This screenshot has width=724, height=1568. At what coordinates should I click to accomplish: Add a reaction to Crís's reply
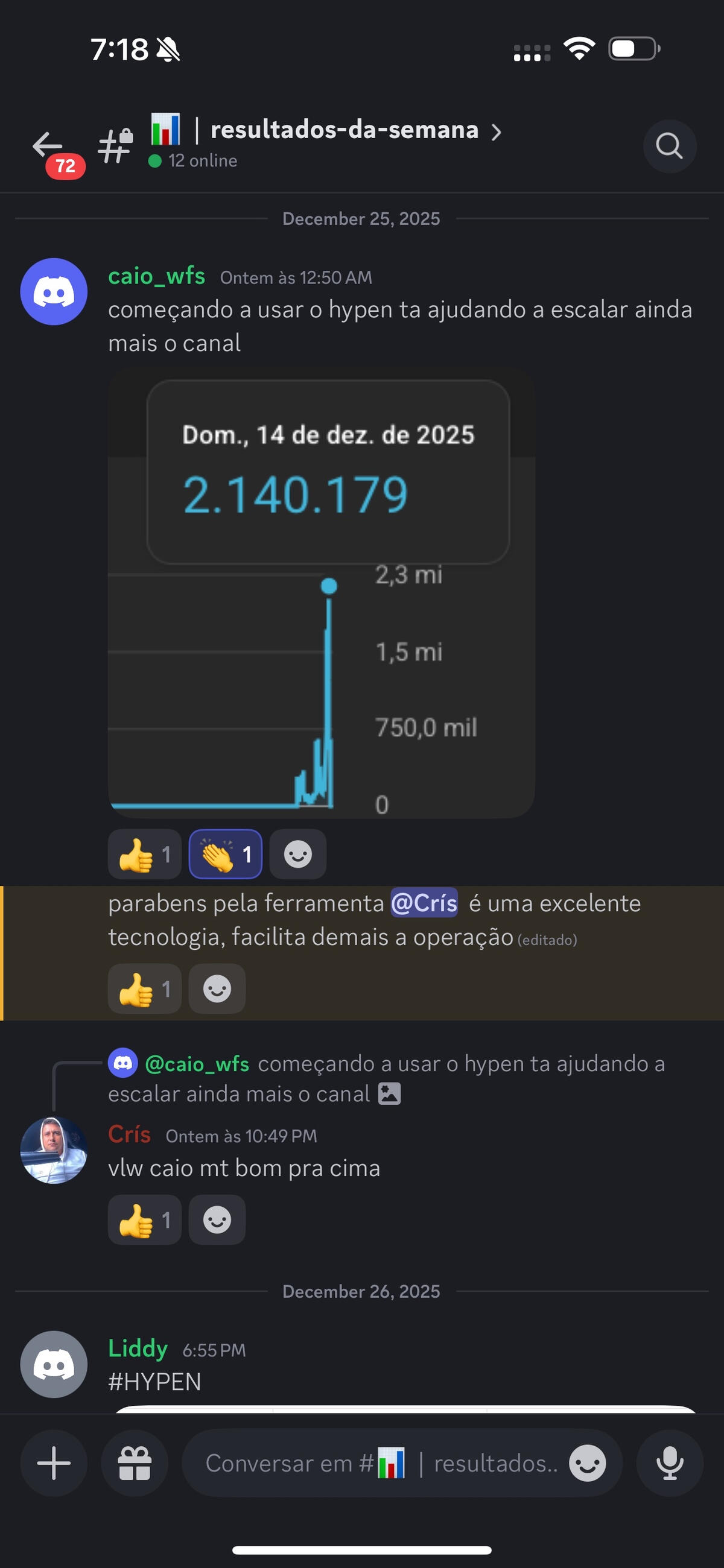[217, 1220]
